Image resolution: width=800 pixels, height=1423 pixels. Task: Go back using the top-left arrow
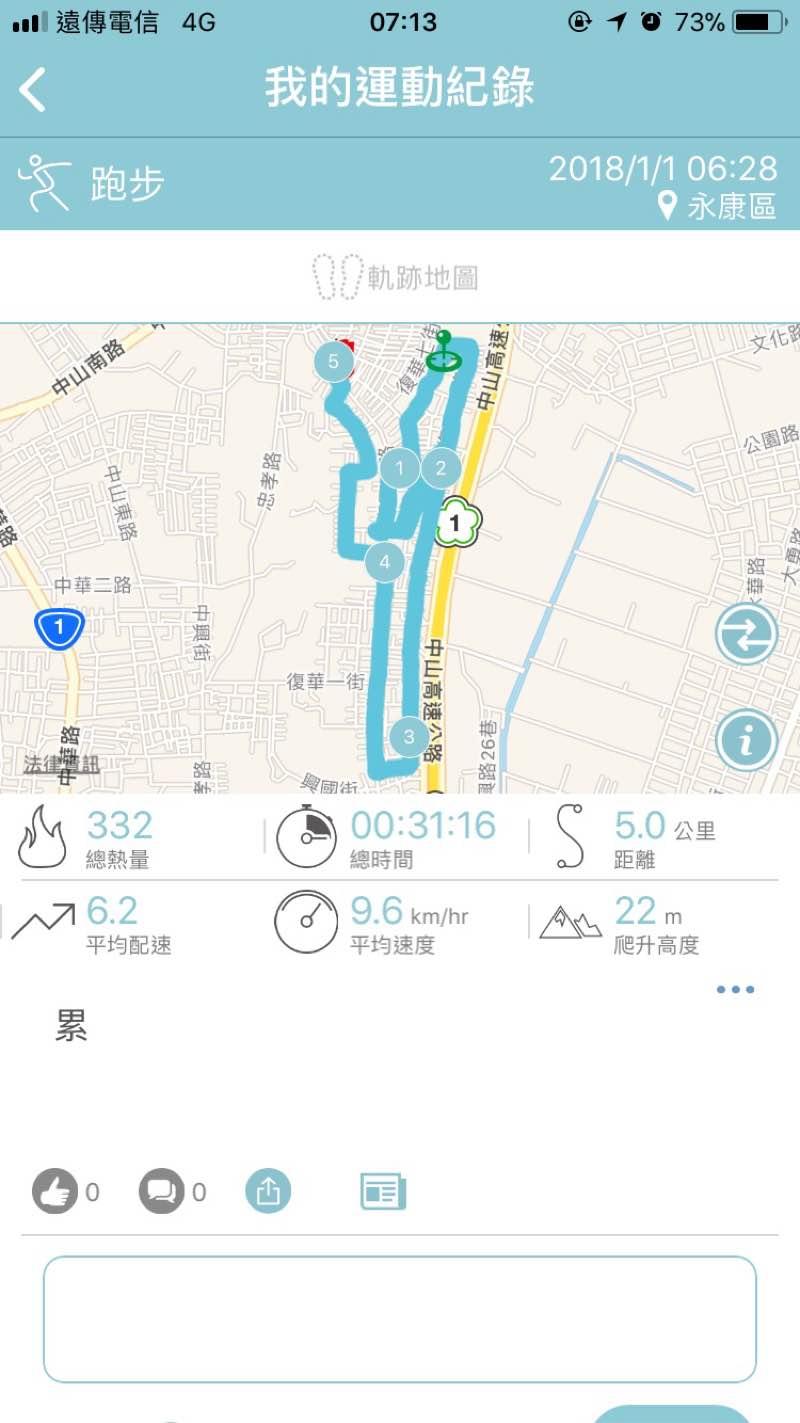pyautogui.click(x=33, y=90)
